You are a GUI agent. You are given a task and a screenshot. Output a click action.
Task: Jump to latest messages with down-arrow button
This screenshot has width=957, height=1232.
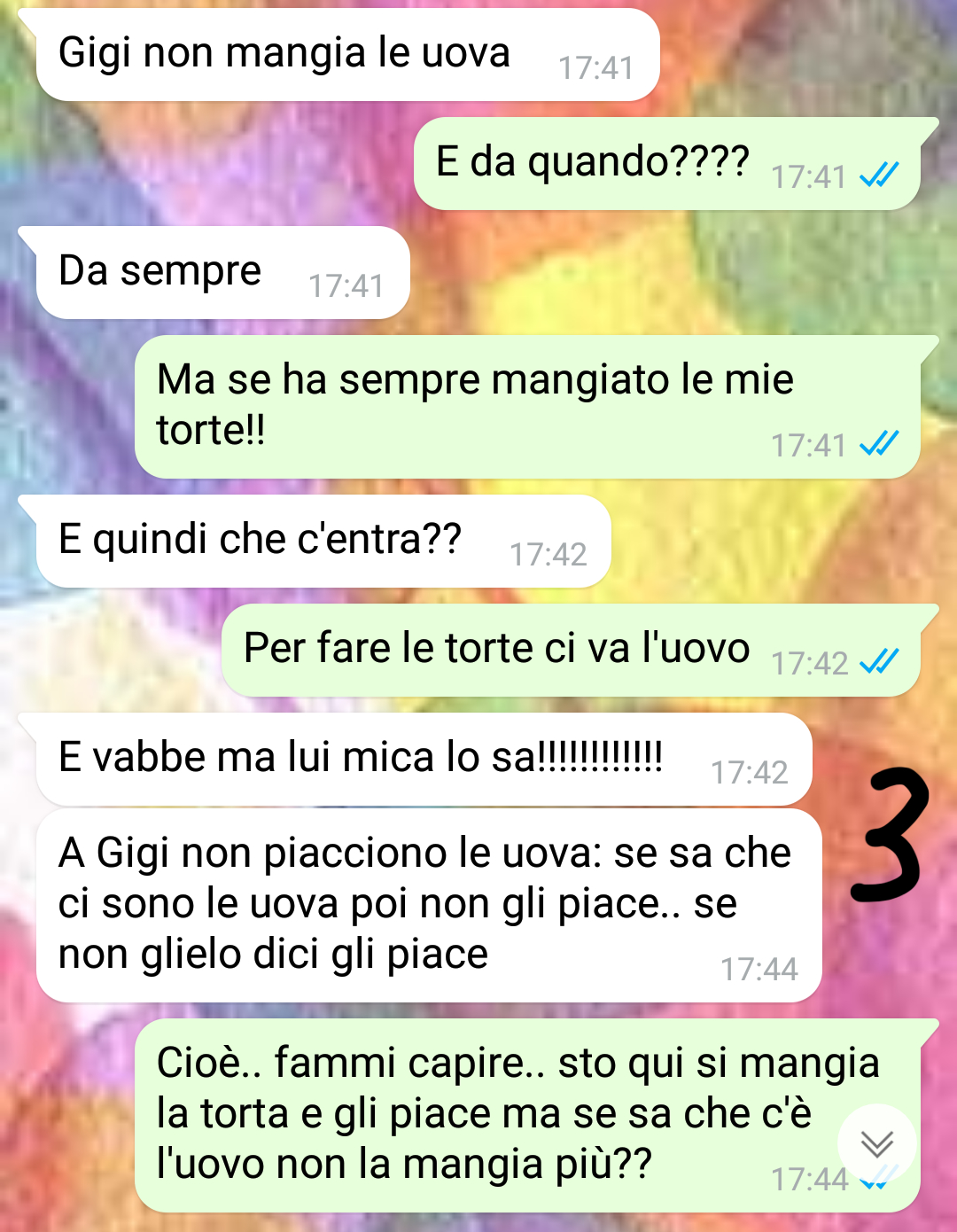(876, 1143)
